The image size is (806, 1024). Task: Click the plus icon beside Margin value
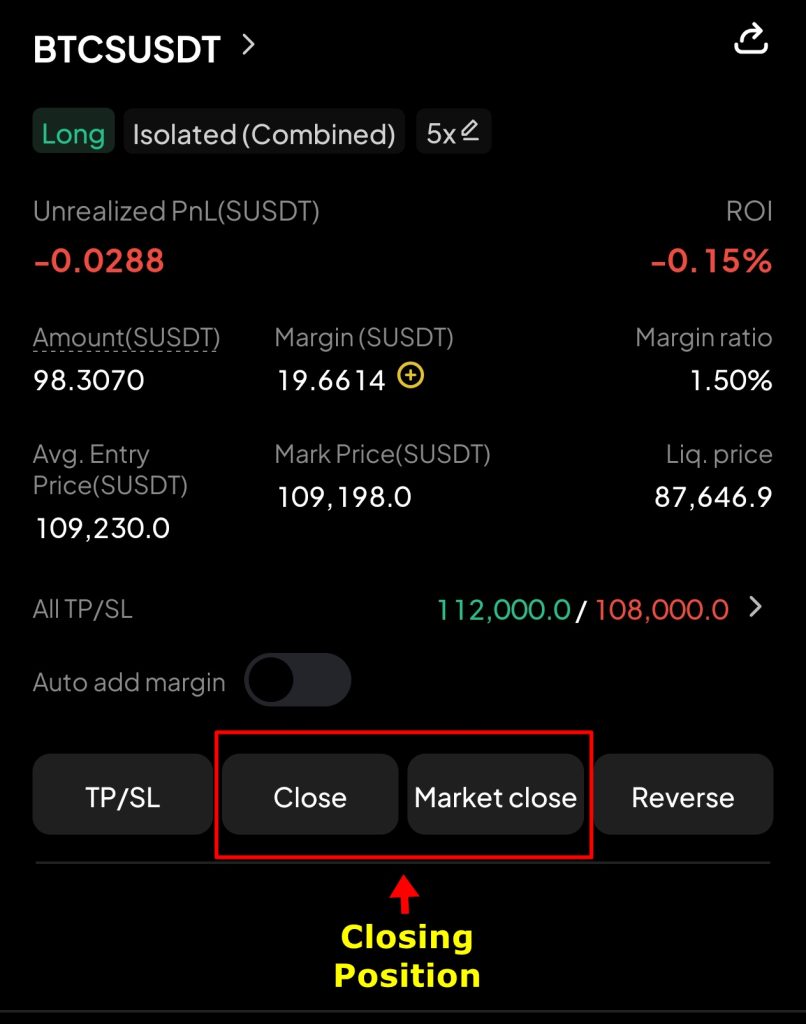tap(410, 377)
